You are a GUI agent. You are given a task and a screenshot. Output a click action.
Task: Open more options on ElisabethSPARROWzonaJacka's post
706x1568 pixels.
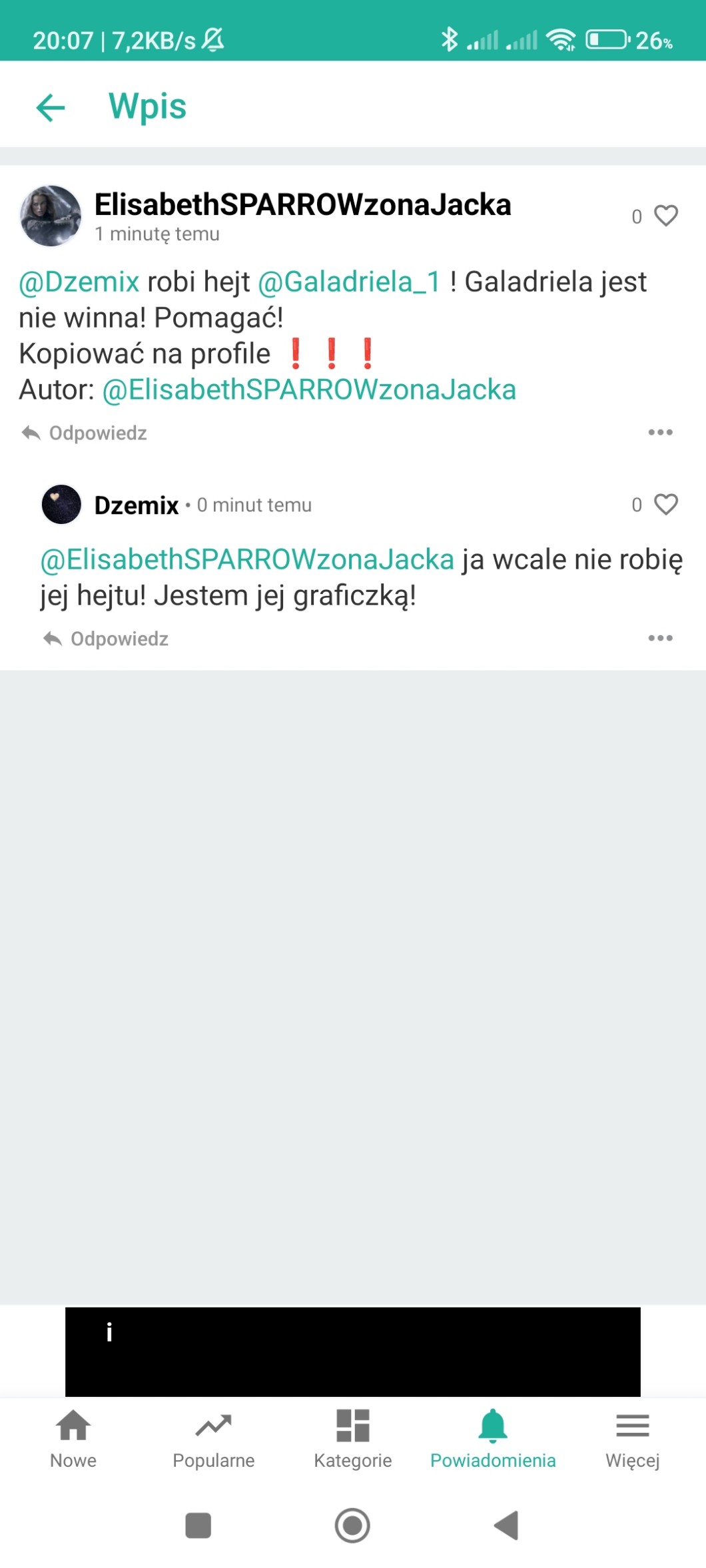(x=660, y=432)
